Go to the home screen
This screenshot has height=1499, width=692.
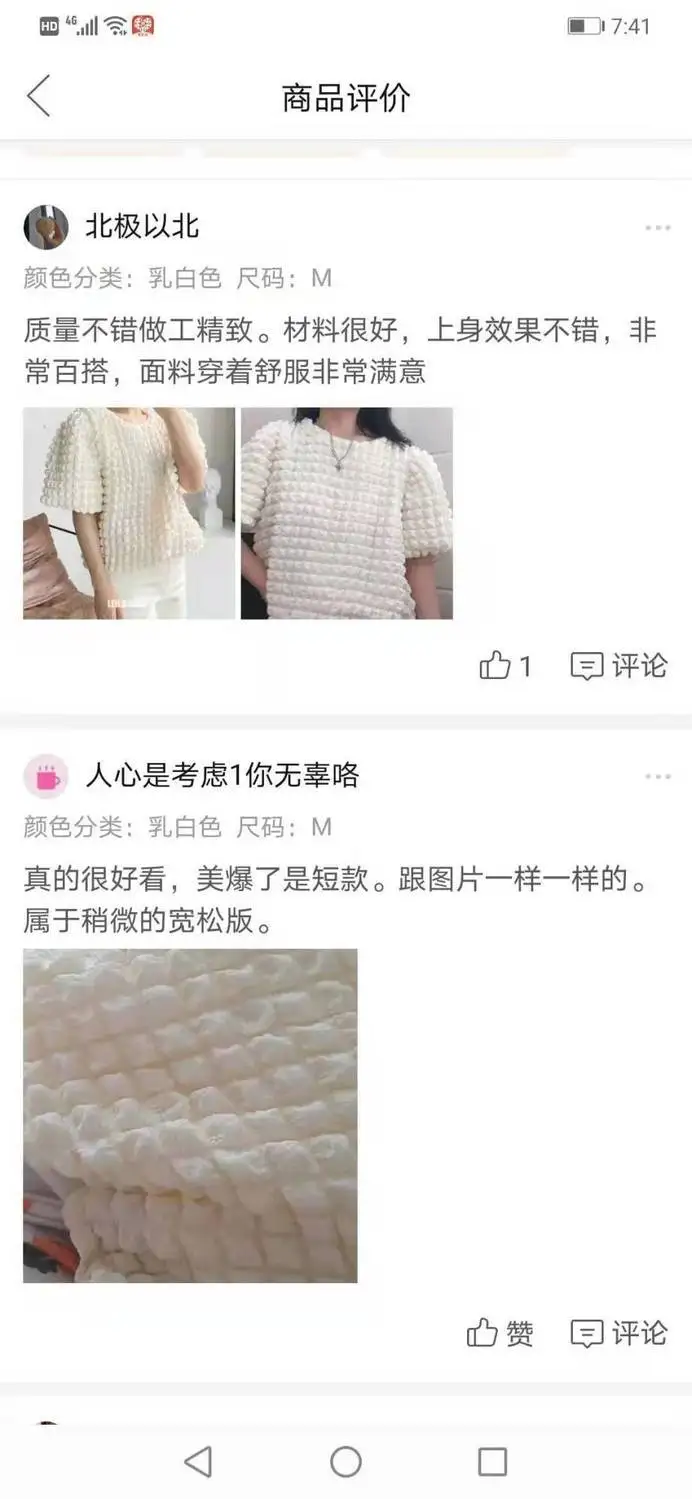346,1462
